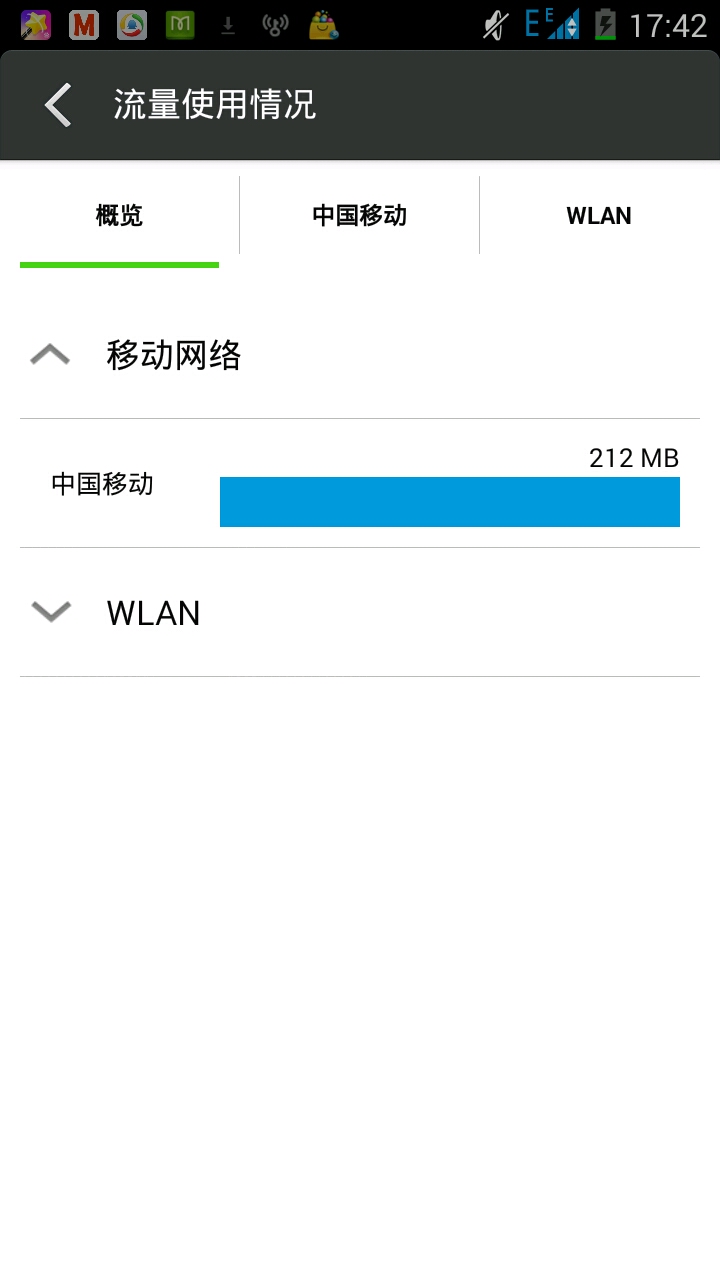Viewport: 720px width, 1280px height.
Task: Select the 概览 tab
Action: point(119,216)
